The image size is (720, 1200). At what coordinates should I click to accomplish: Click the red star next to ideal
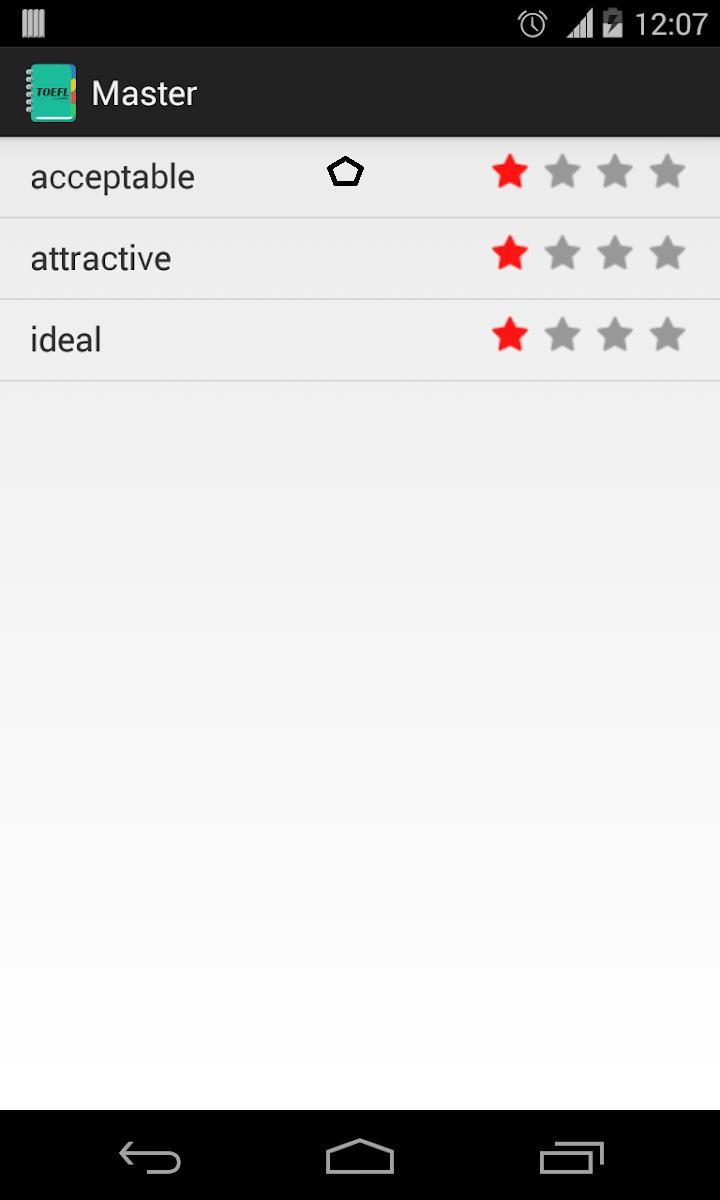pos(510,335)
